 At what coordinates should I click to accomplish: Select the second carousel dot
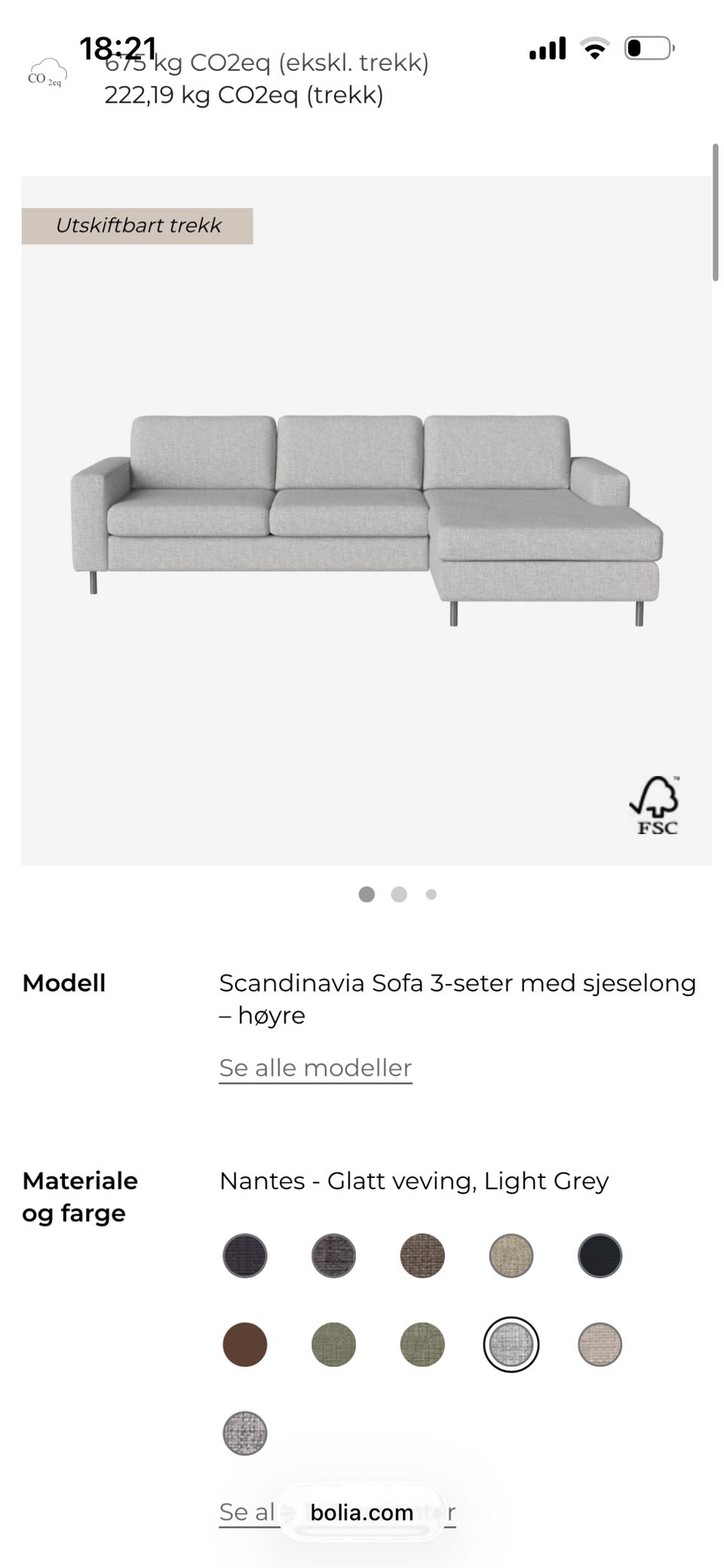[398, 894]
